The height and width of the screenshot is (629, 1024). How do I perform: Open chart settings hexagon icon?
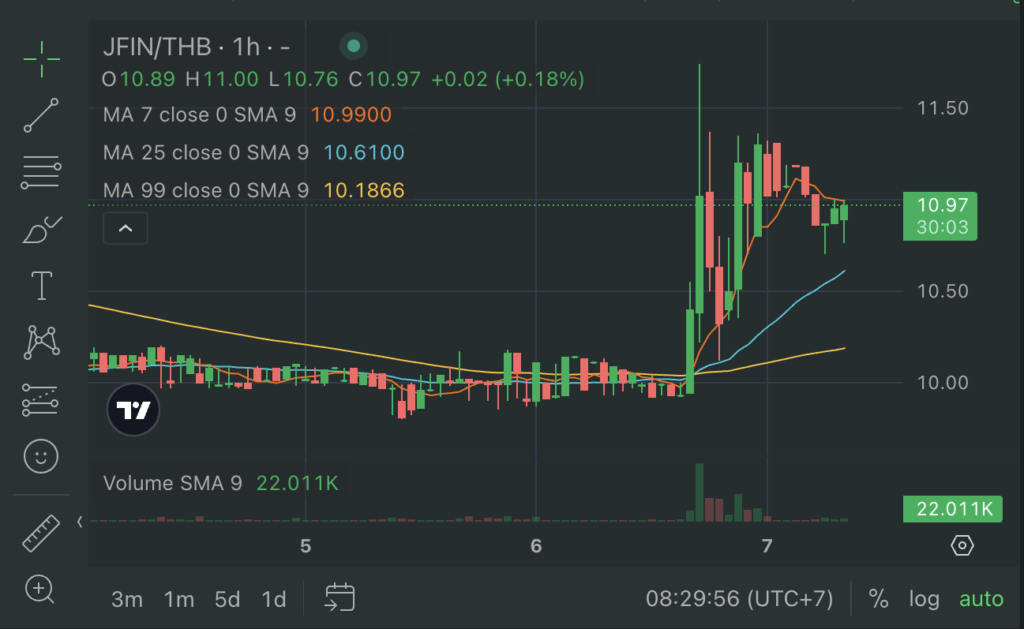962,546
